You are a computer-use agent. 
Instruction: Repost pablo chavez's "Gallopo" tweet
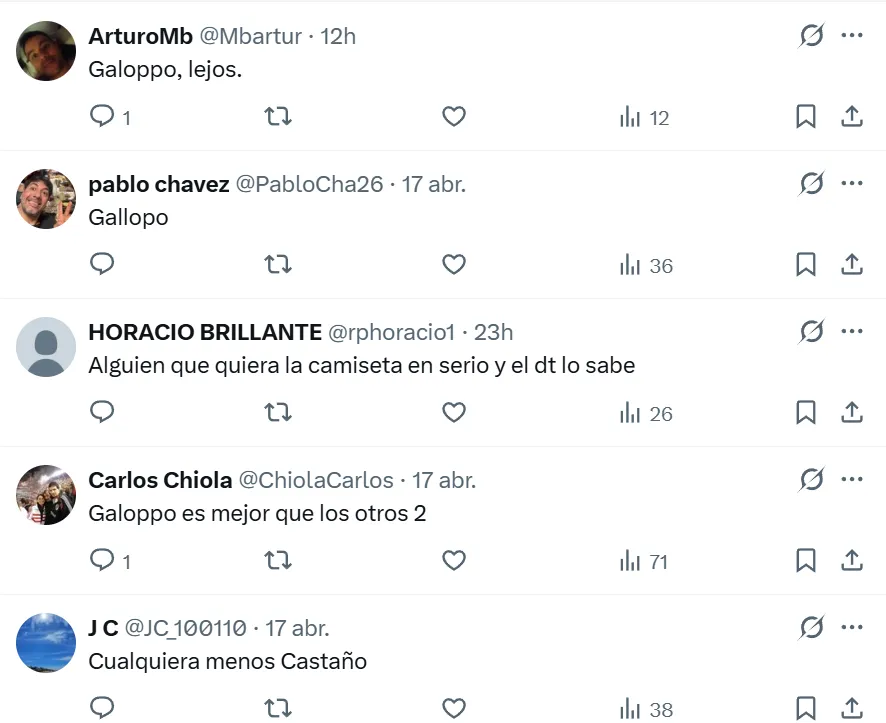coord(278,265)
